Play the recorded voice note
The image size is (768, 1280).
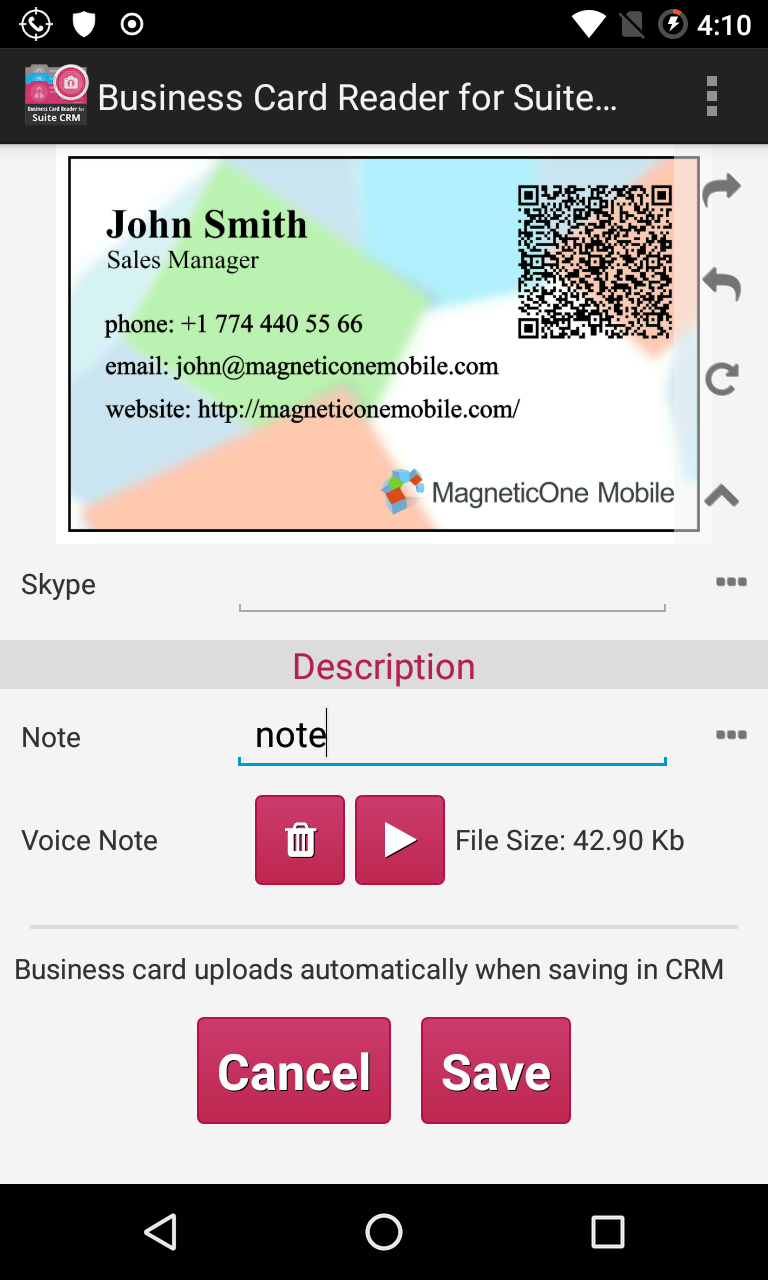(400, 840)
